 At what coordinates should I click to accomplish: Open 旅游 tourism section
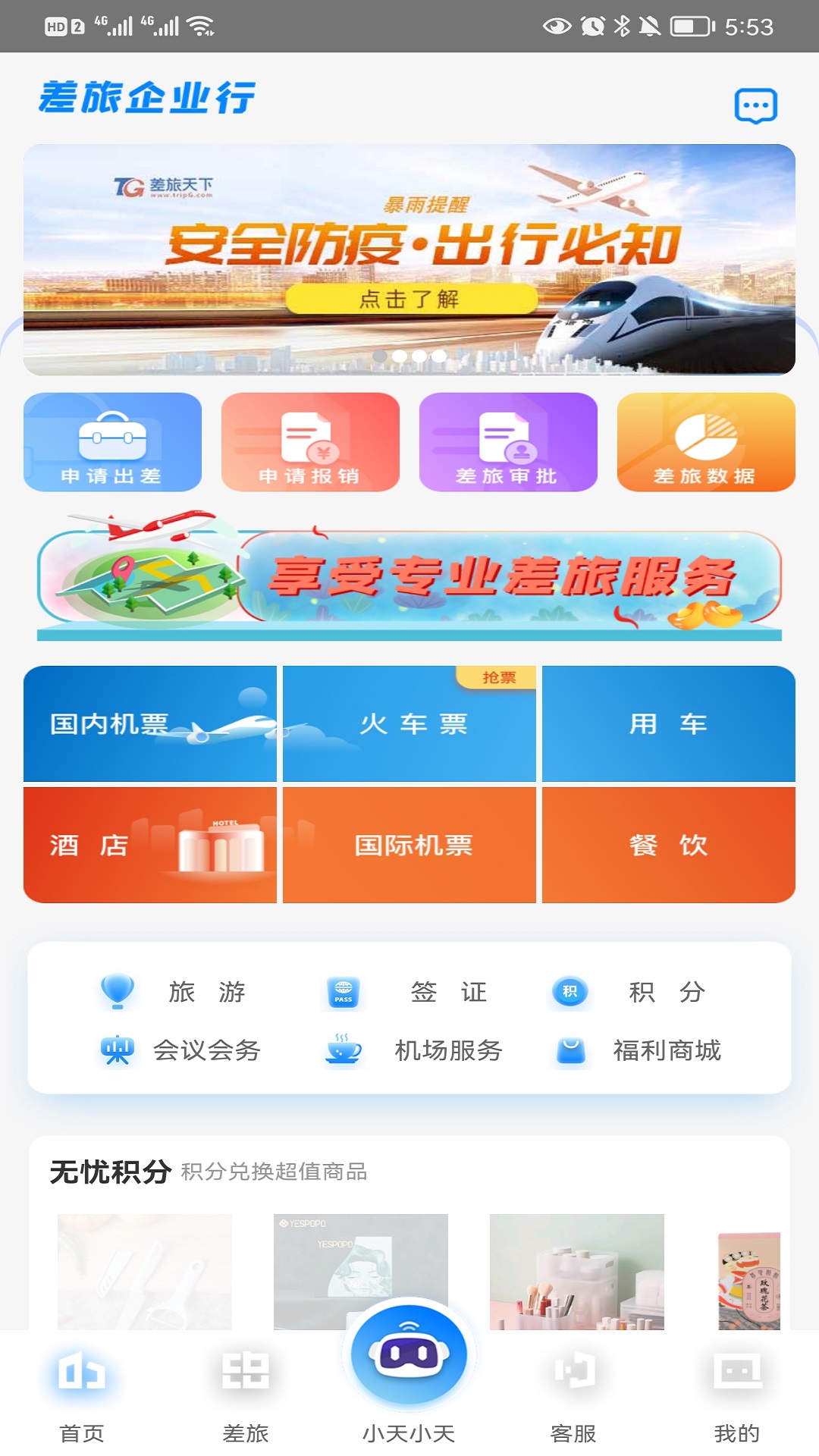coord(174,992)
